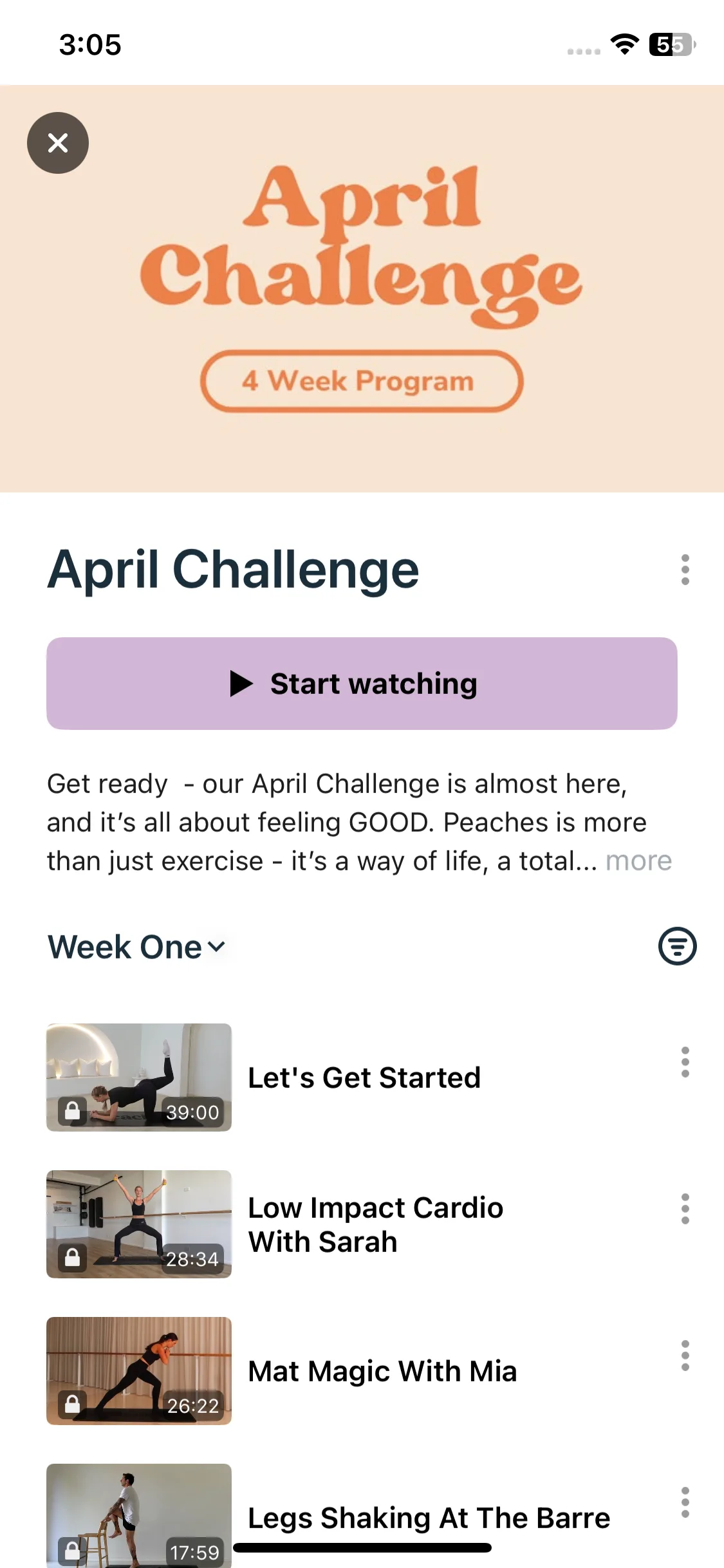The width and height of the screenshot is (724, 1568).
Task: Open options for Low Impact Cardio With Sarah
Action: 685,1209
